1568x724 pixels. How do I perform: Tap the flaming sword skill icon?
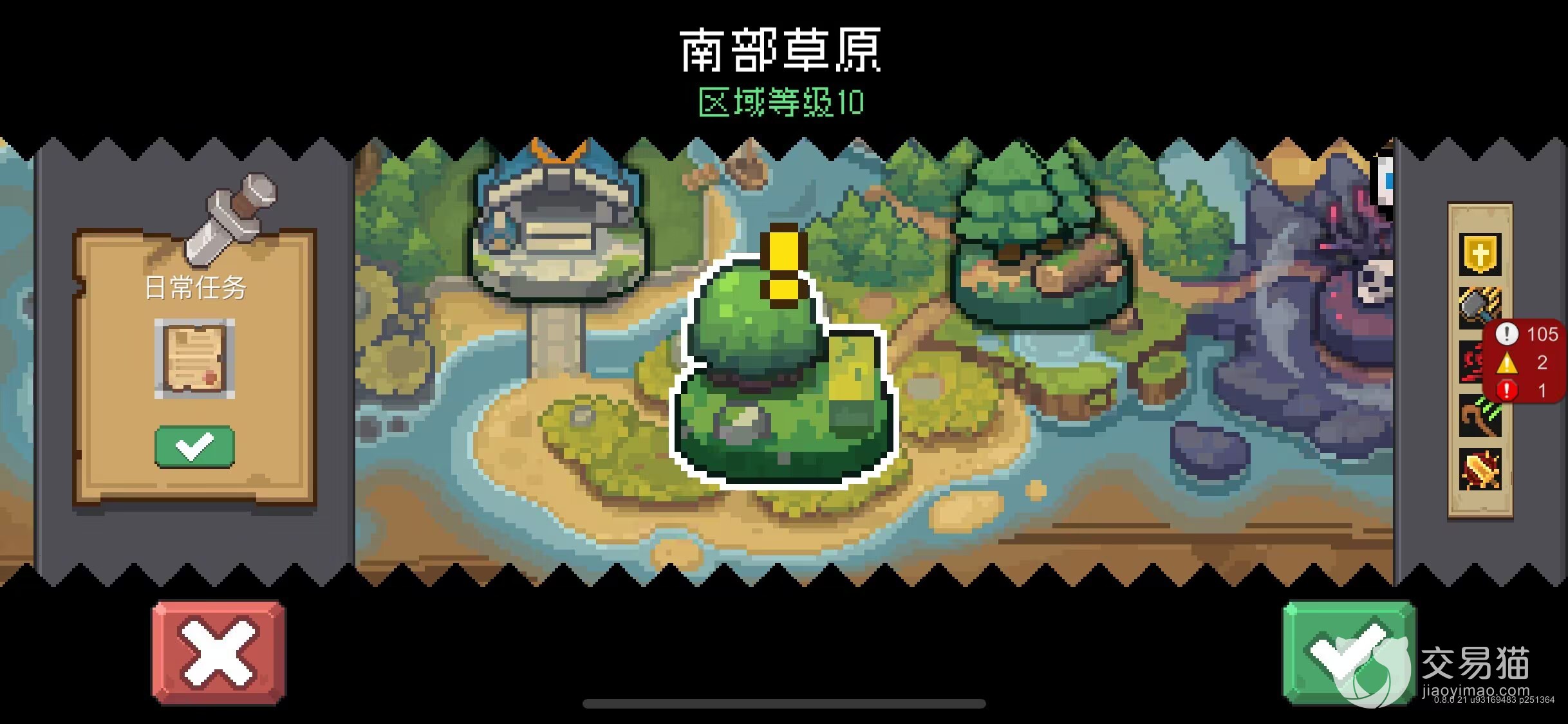[x=1480, y=470]
